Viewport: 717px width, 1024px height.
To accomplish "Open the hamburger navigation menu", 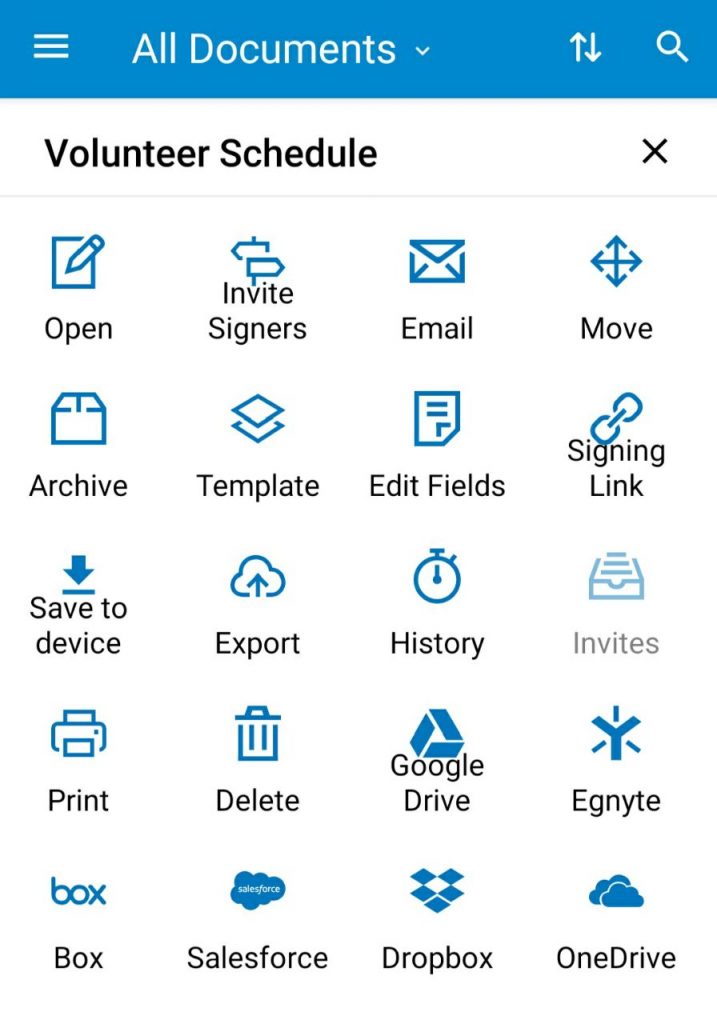I will pyautogui.click(x=51, y=47).
